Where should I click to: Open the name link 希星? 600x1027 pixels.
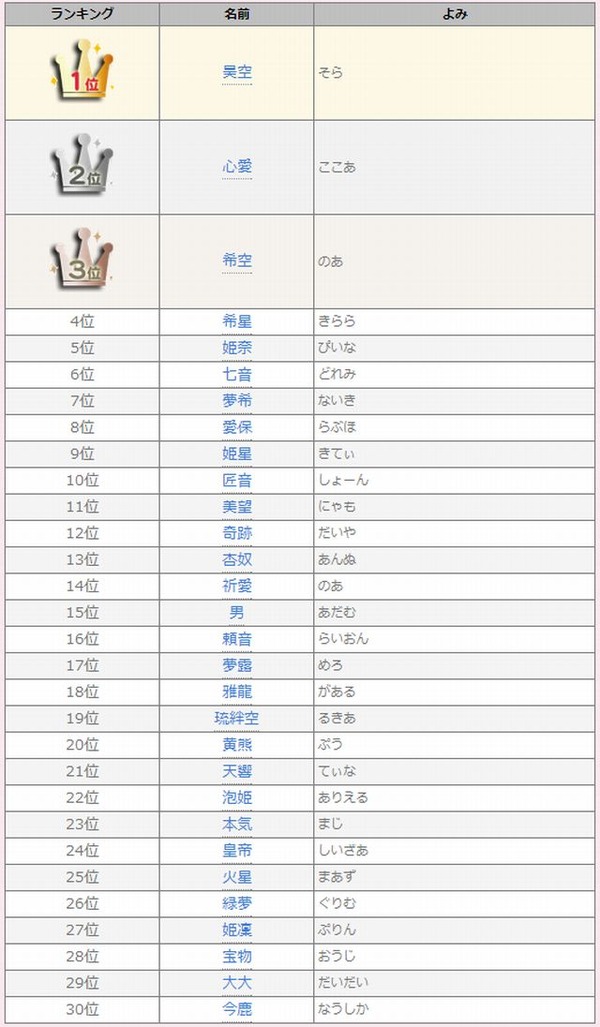237,321
